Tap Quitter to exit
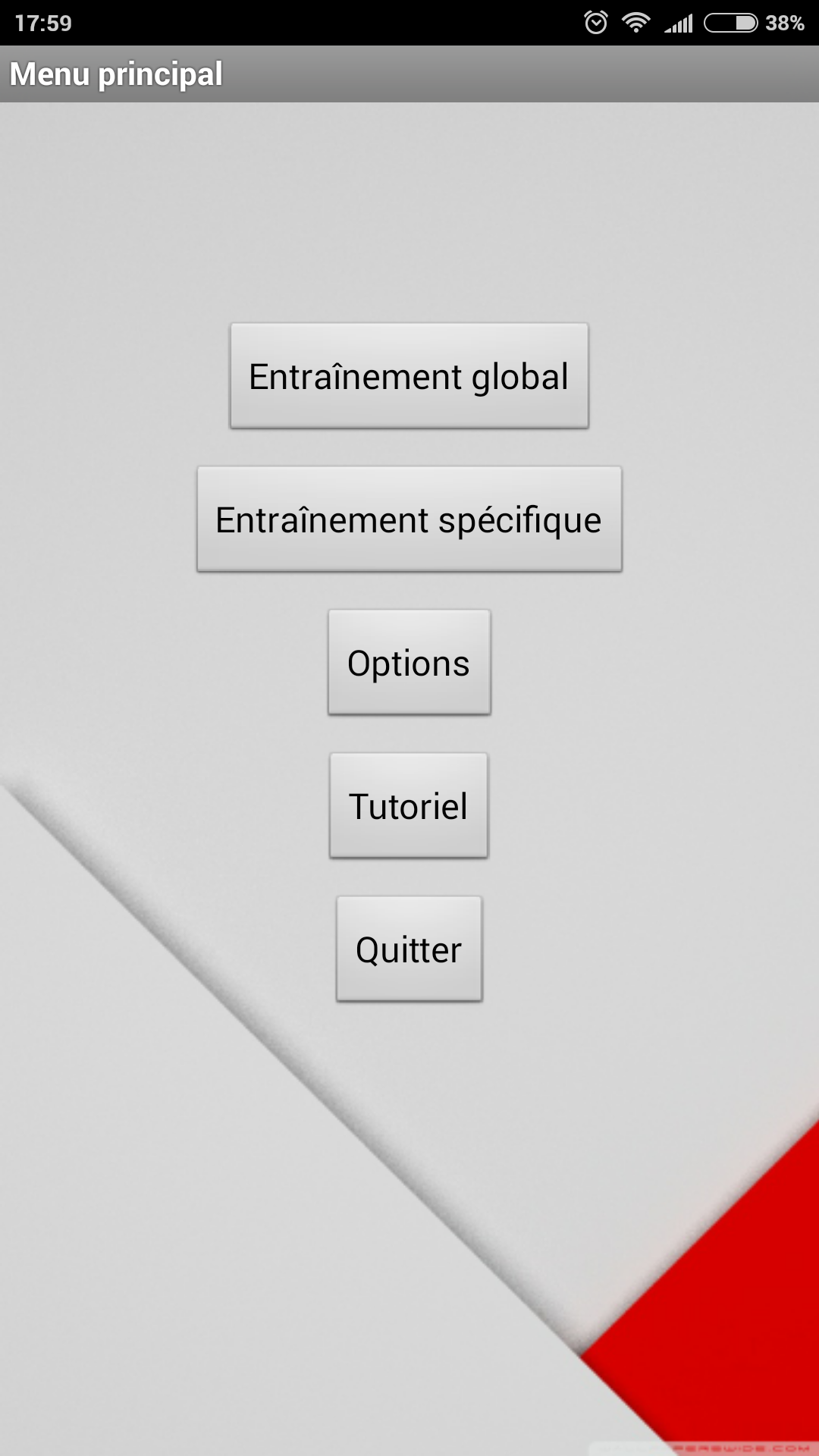Screen dimensions: 819x1456 point(409,949)
